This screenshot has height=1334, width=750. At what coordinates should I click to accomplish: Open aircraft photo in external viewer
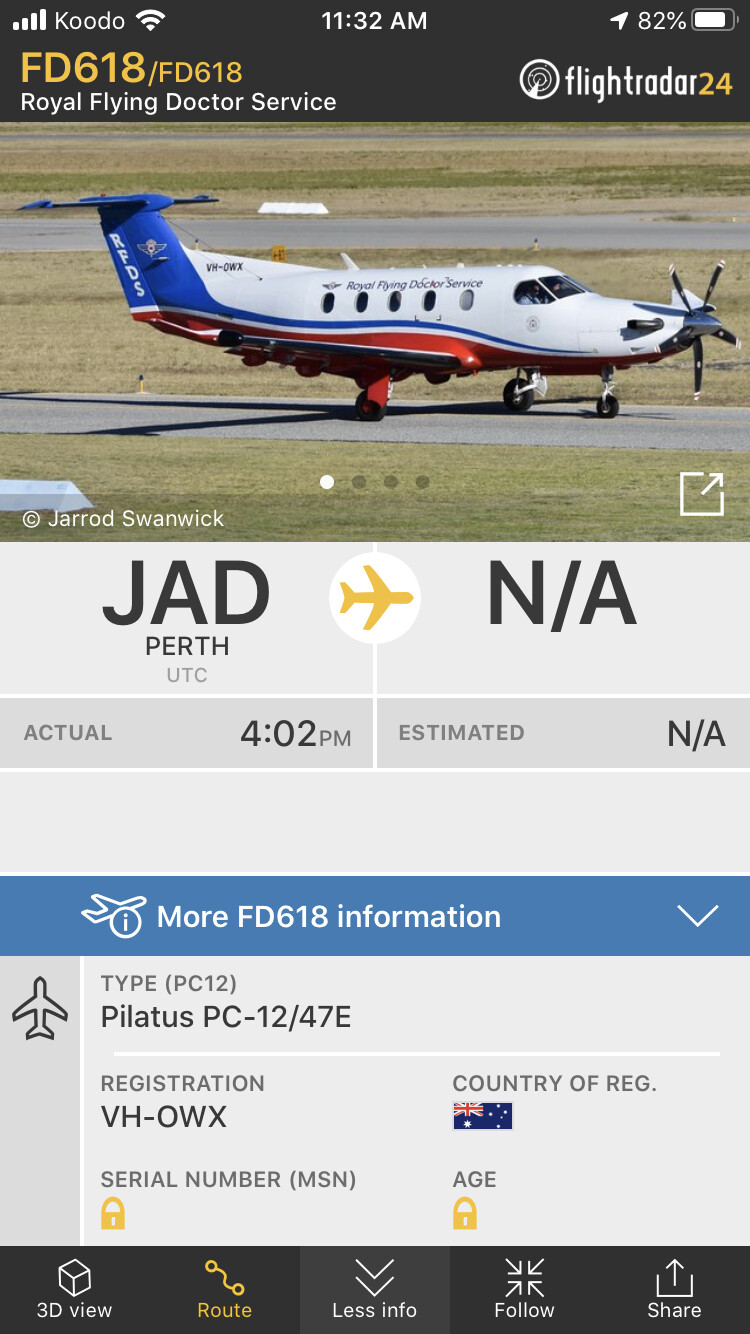click(701, 494)
